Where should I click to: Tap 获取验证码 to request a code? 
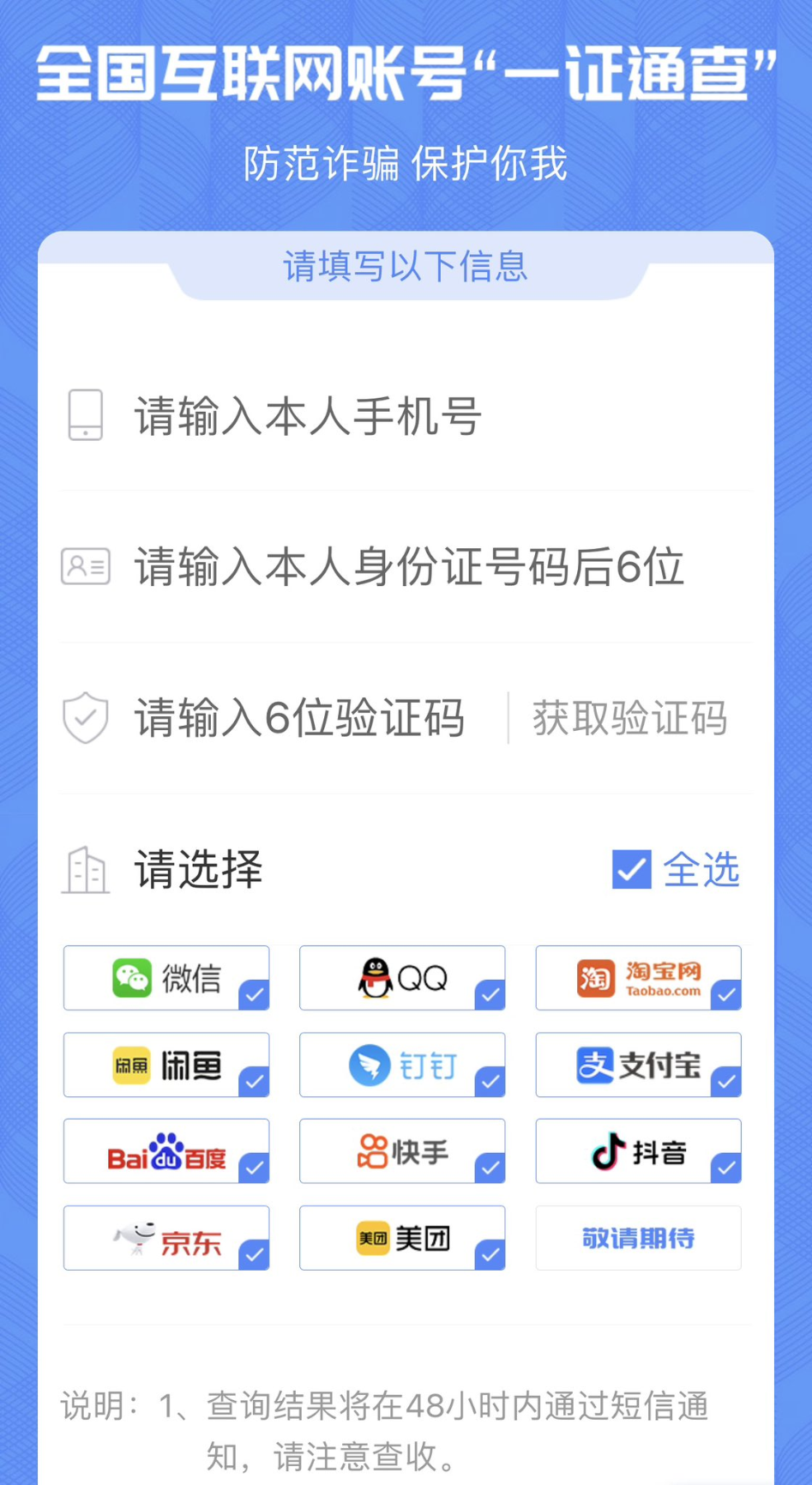(630, 718)
